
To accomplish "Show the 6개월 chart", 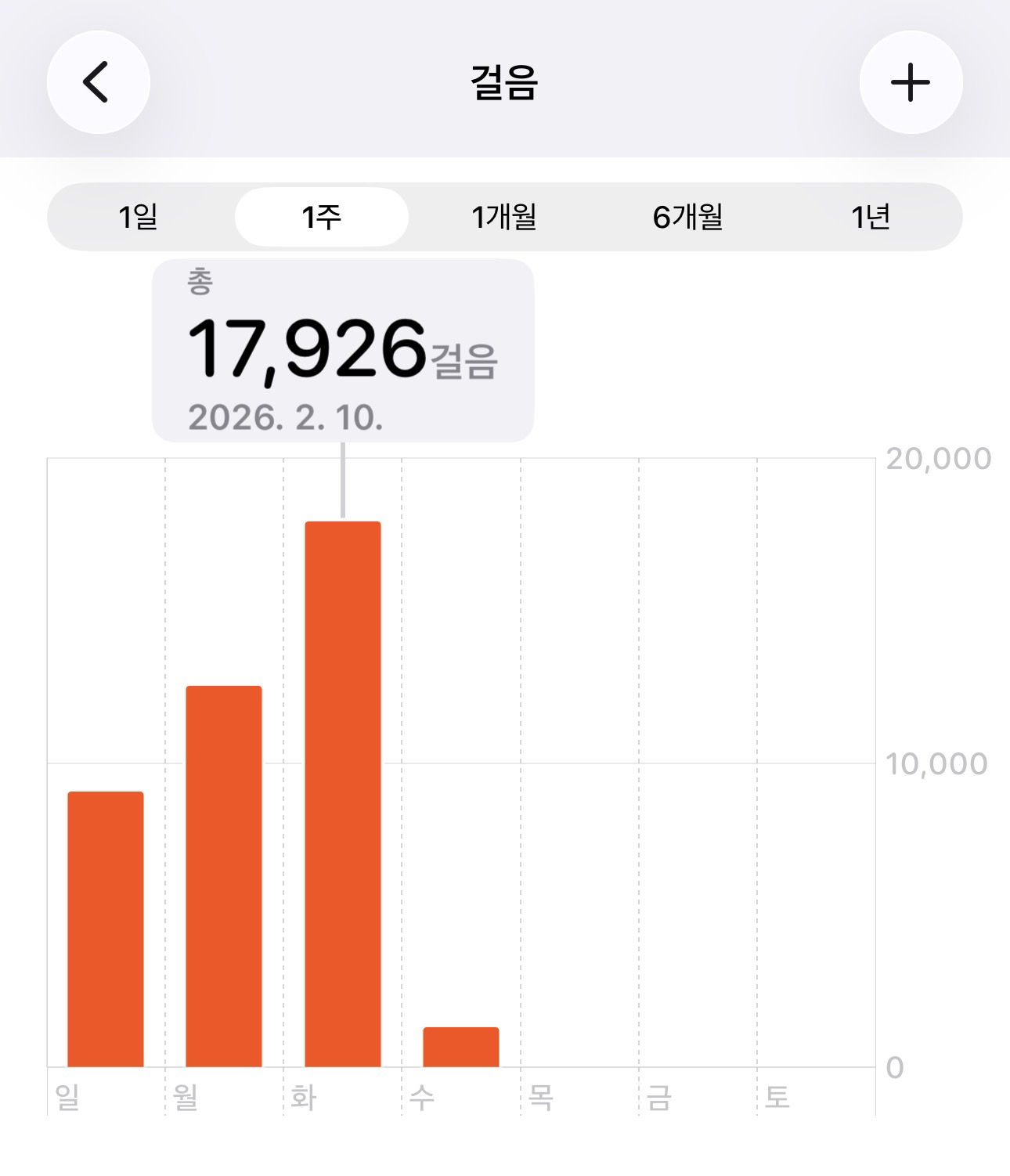I will tap(687, 217).
